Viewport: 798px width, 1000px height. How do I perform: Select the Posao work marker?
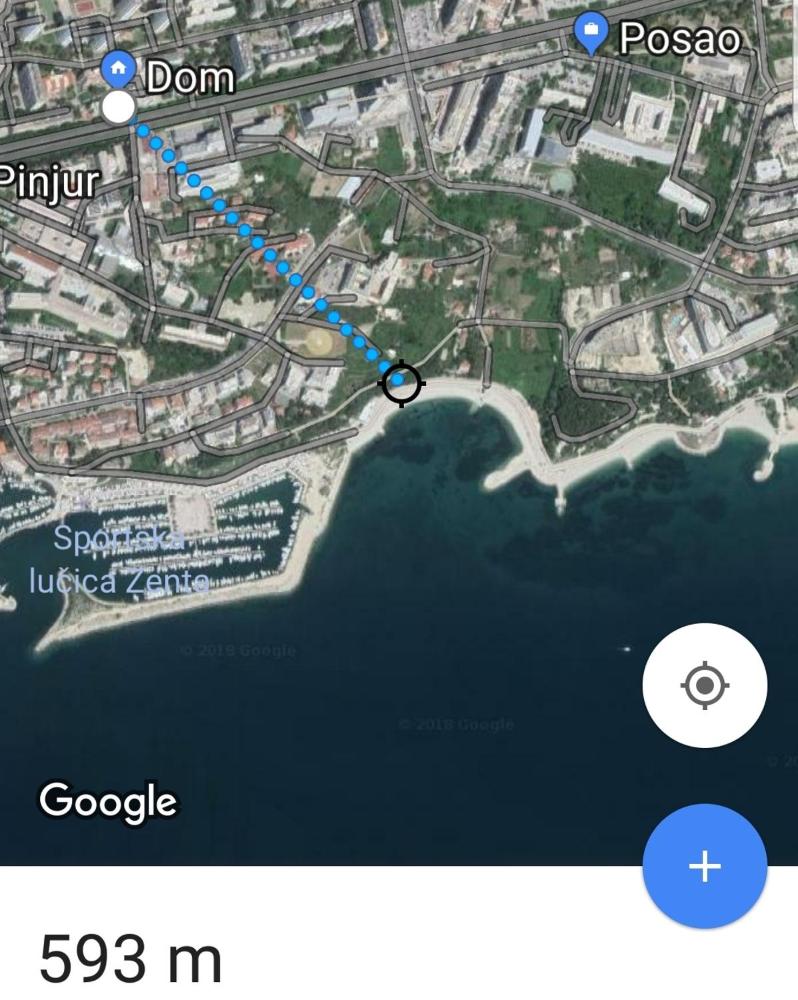point(591,34)
